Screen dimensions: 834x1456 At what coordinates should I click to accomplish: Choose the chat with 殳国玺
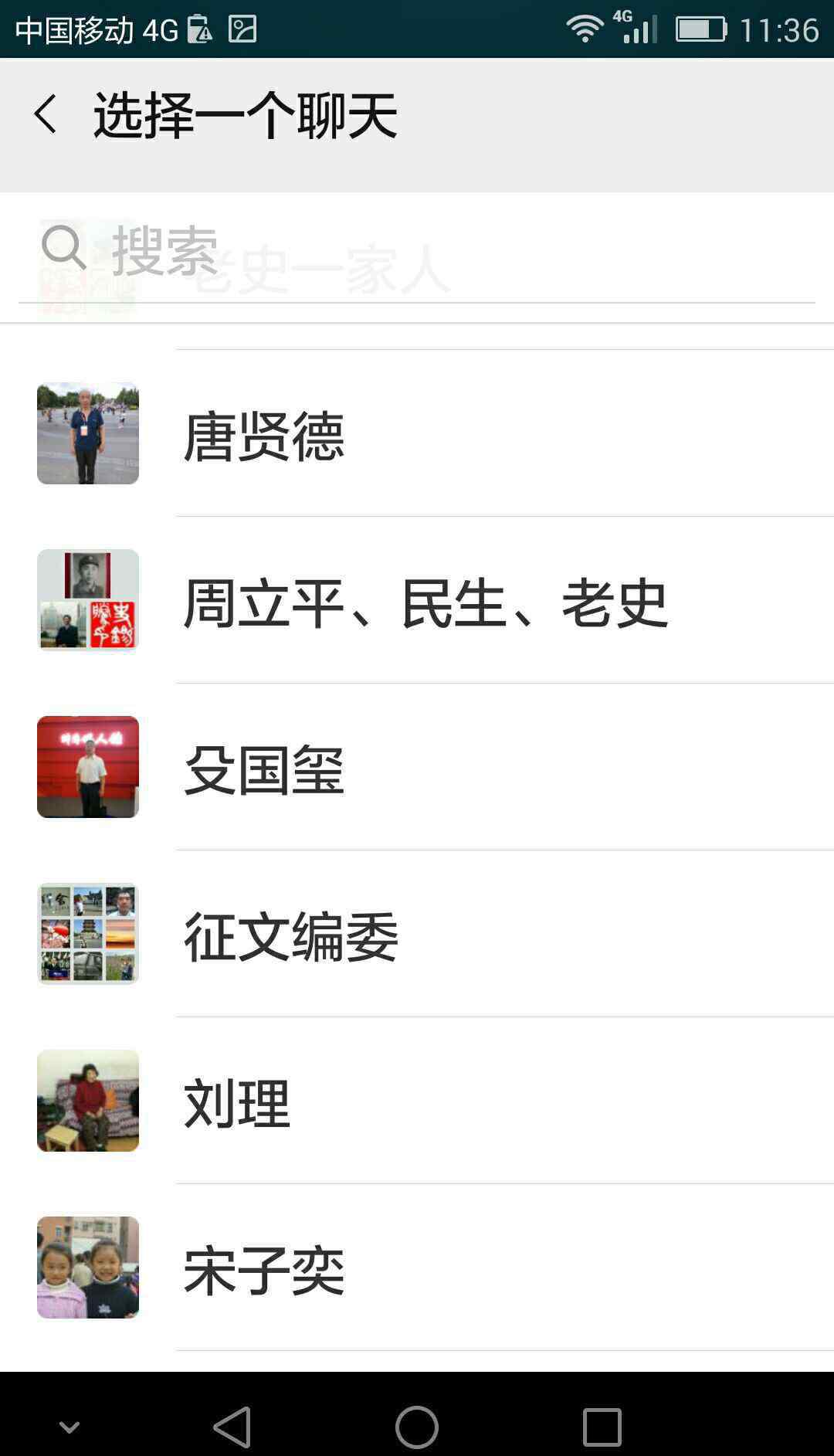pos(417,768)
